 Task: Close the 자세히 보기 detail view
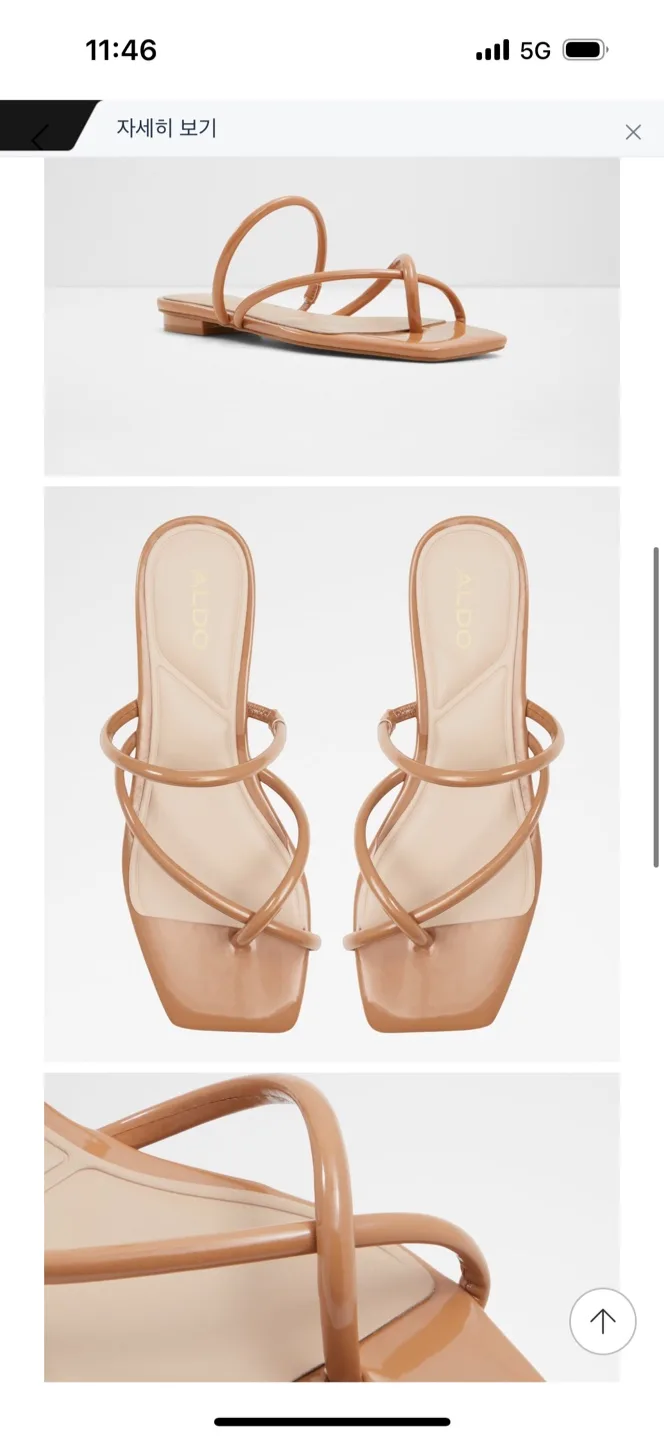(x=632, y=132)
